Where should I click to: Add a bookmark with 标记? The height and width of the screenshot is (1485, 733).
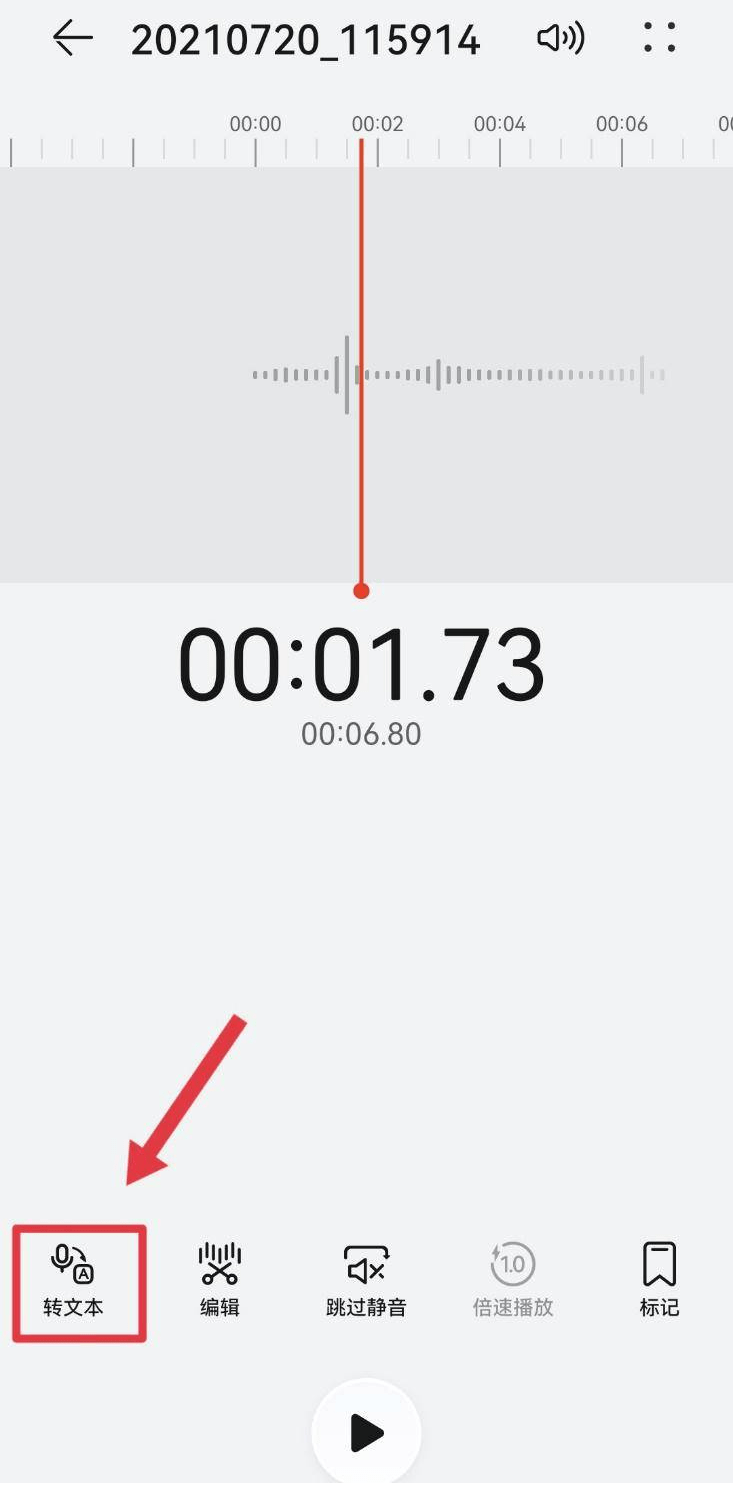(x=659, y=1280)
